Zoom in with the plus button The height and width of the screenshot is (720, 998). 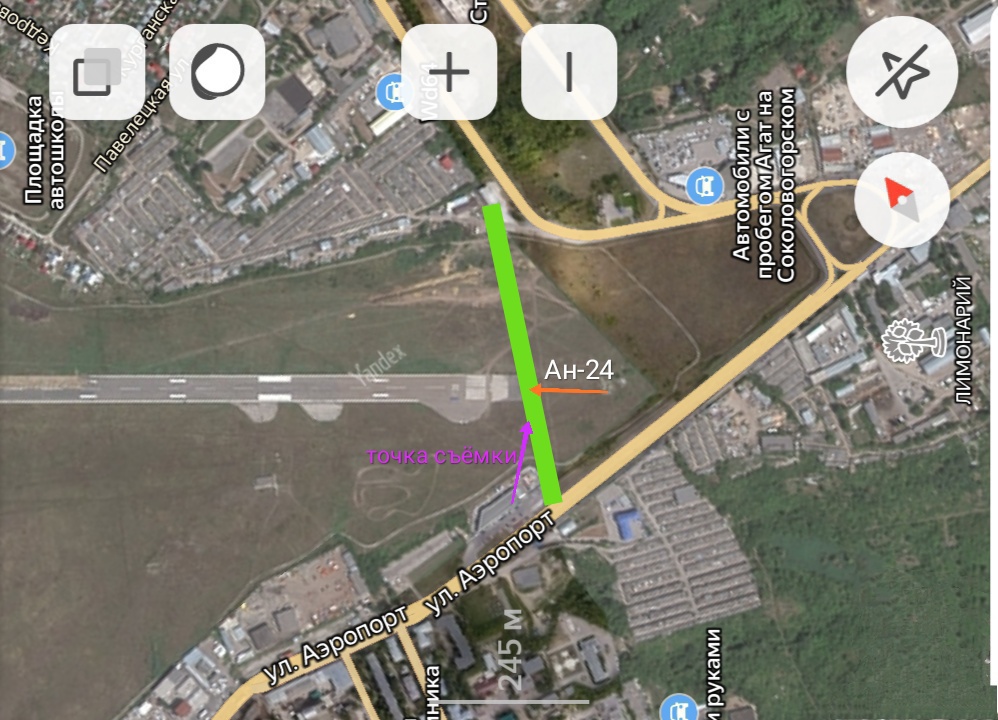coord(449,73)
